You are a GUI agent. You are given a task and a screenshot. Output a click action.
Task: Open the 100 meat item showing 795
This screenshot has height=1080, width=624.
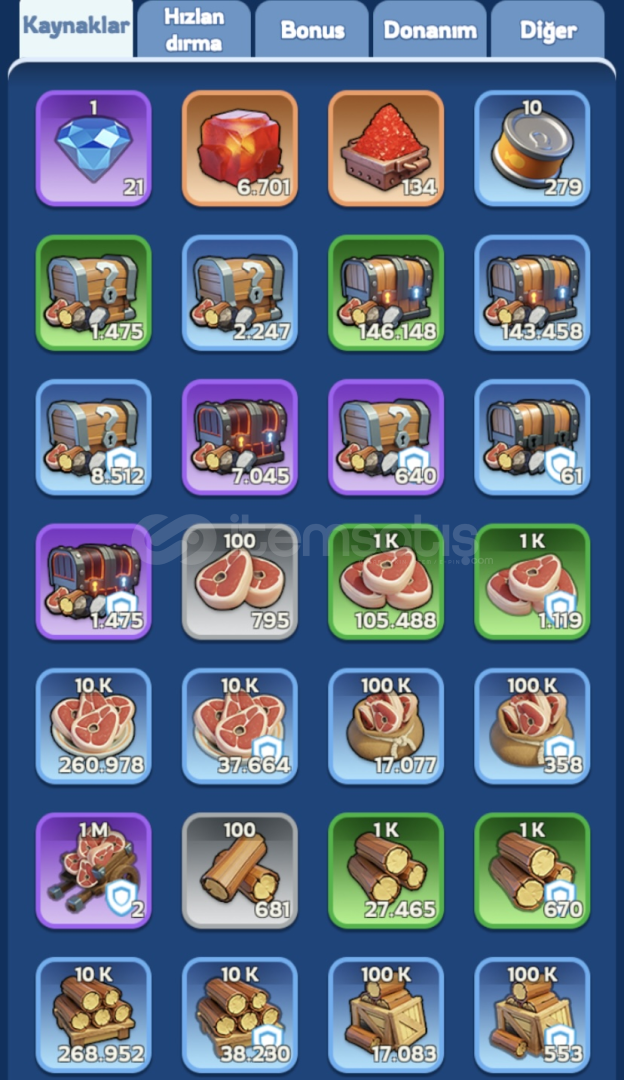pos(240,582)
